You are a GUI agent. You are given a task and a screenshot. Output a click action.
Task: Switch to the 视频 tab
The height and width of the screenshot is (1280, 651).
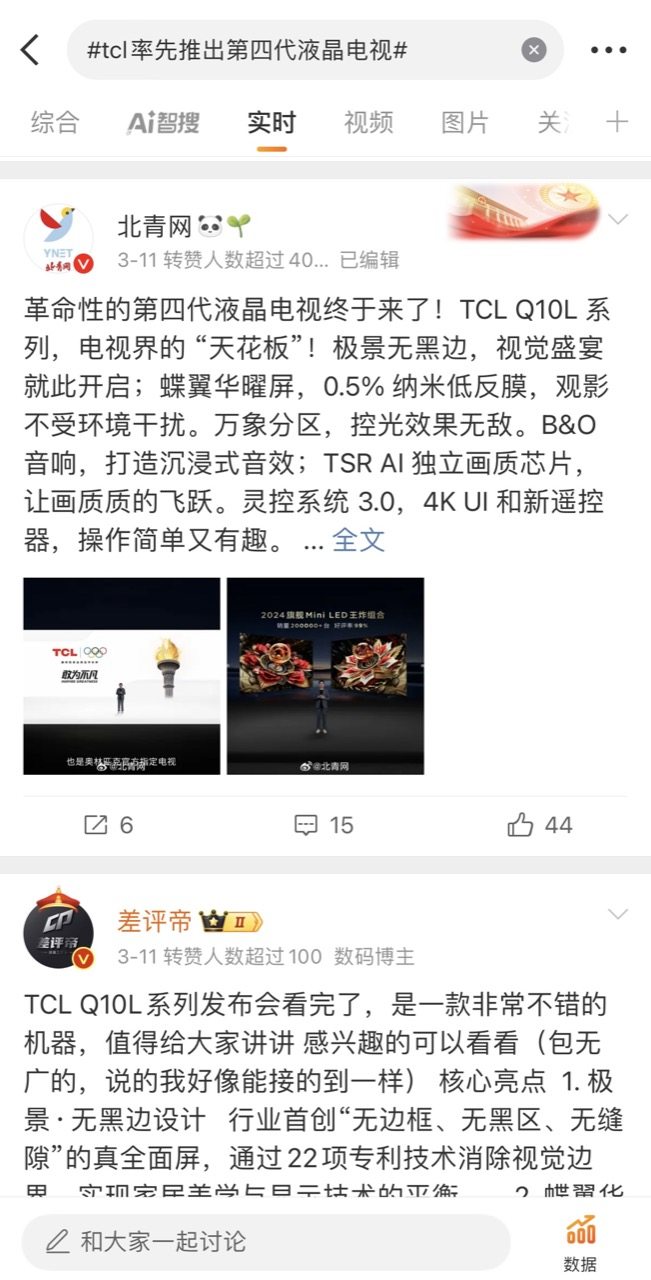click(368, 123)
